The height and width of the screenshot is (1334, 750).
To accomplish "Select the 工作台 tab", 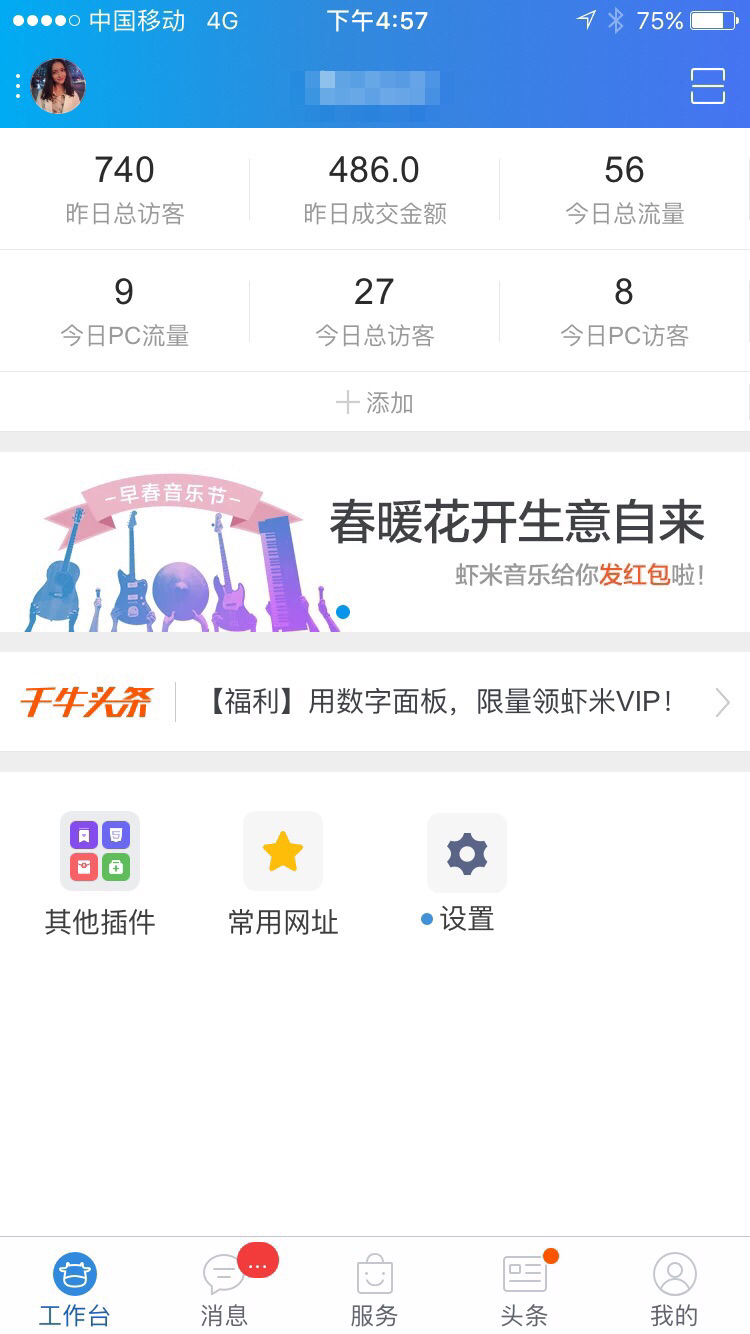I will pos(75,1289).
